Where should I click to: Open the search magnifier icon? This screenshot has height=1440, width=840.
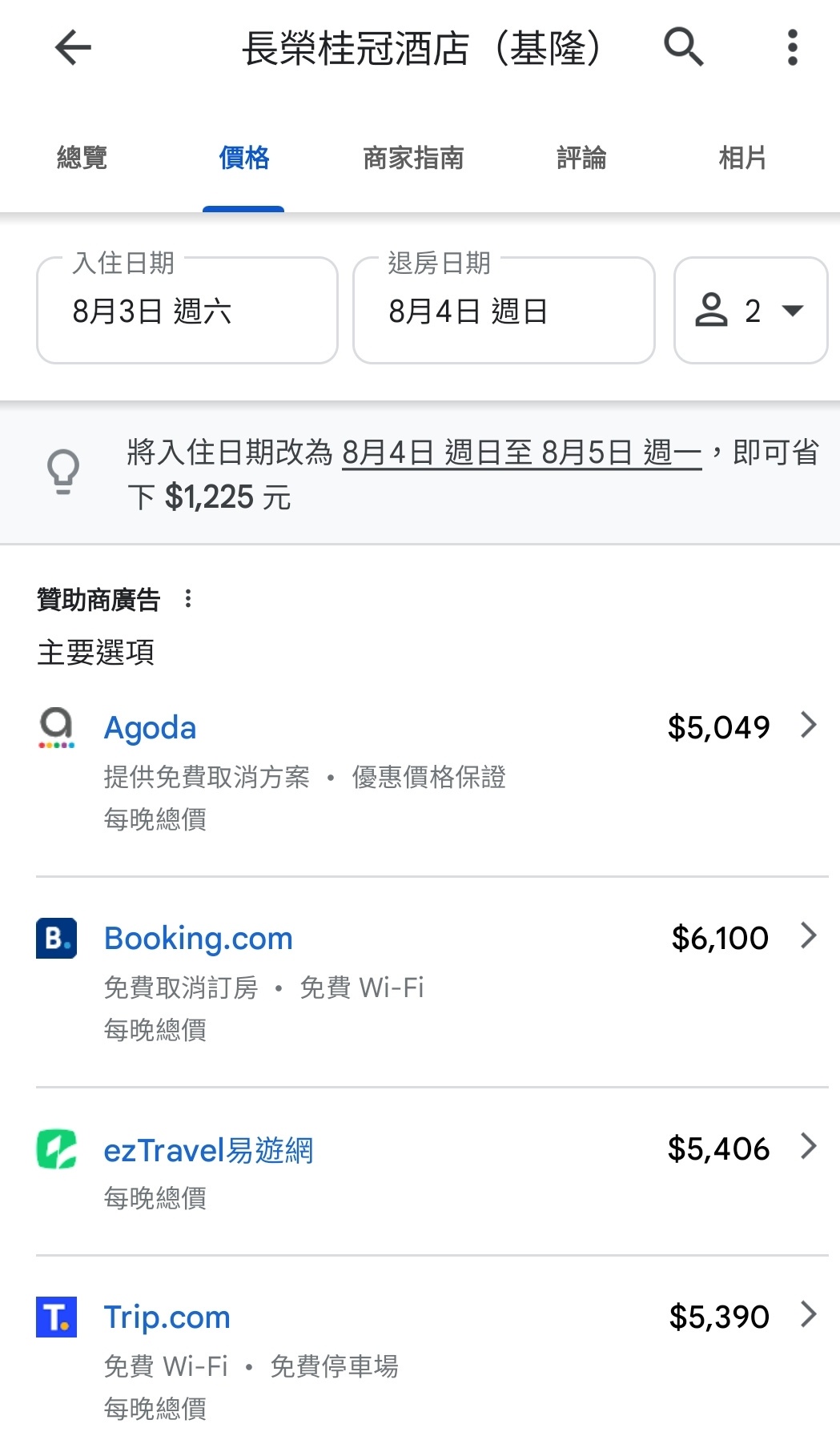coord(683,47)
